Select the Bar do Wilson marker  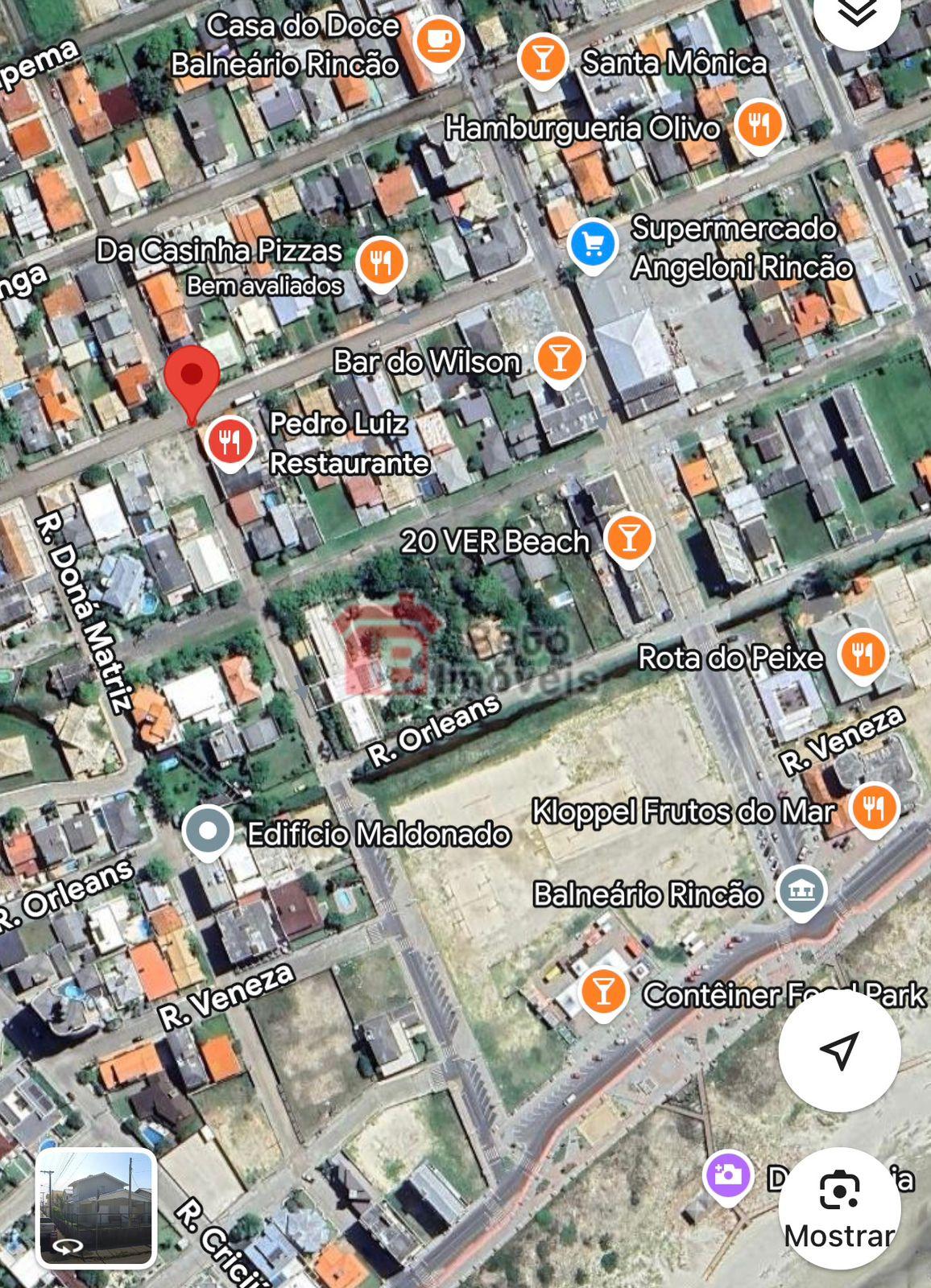click(x=560, y=357)
